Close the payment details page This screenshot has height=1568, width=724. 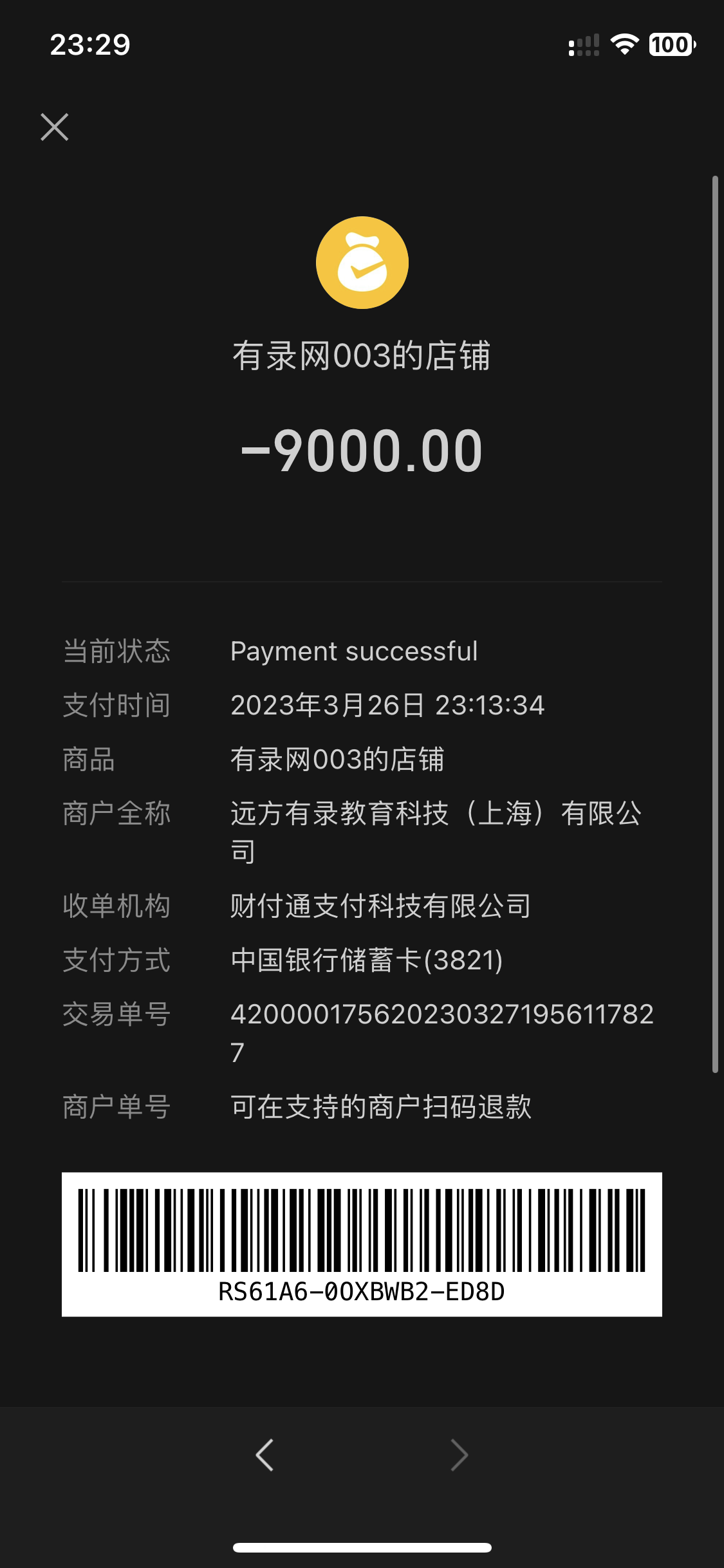click(55, 127)
